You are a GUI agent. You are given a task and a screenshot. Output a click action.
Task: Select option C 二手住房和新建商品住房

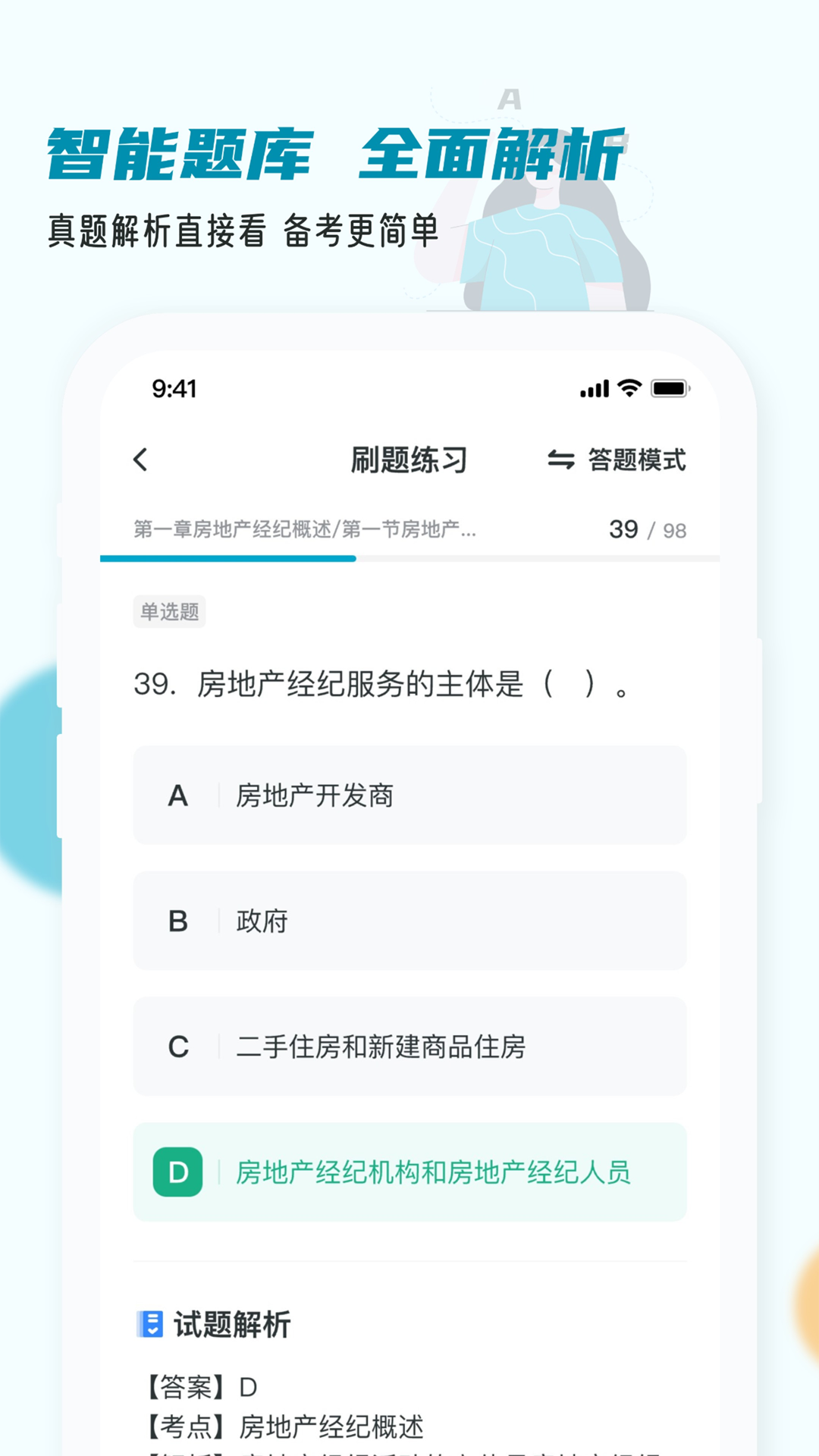pos(408,1047)
